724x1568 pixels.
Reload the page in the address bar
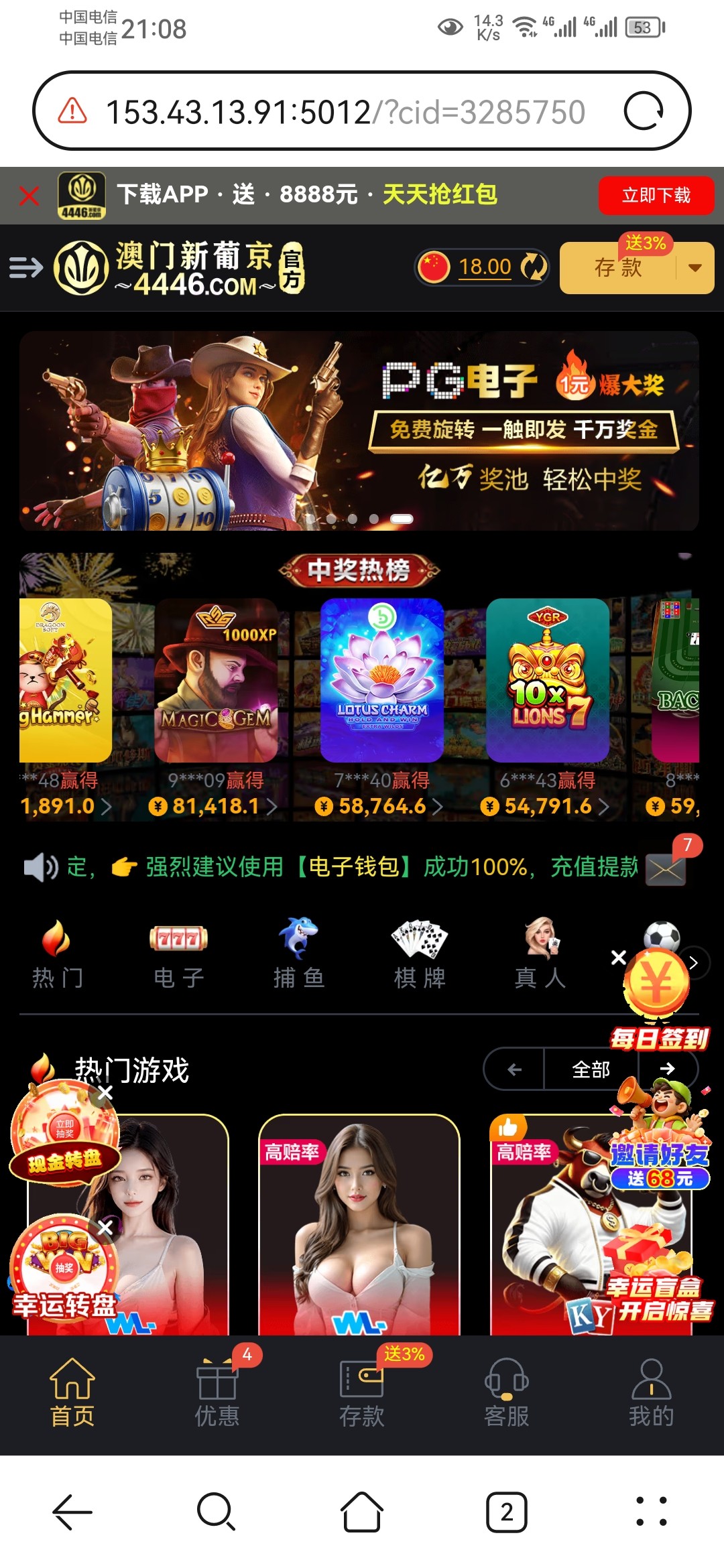[x=643, y=111]
